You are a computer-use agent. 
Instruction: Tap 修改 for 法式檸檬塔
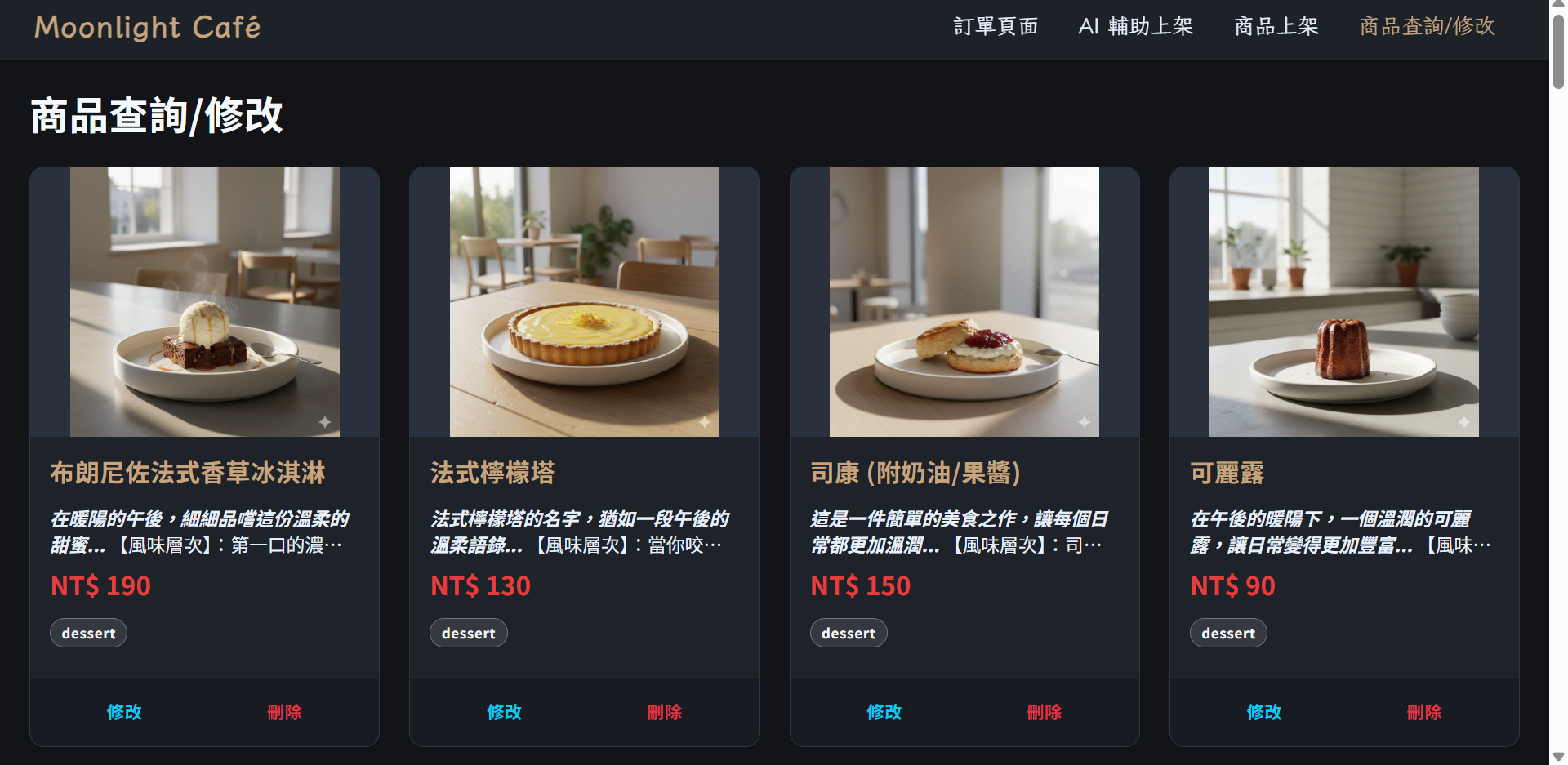pos(504,712)
